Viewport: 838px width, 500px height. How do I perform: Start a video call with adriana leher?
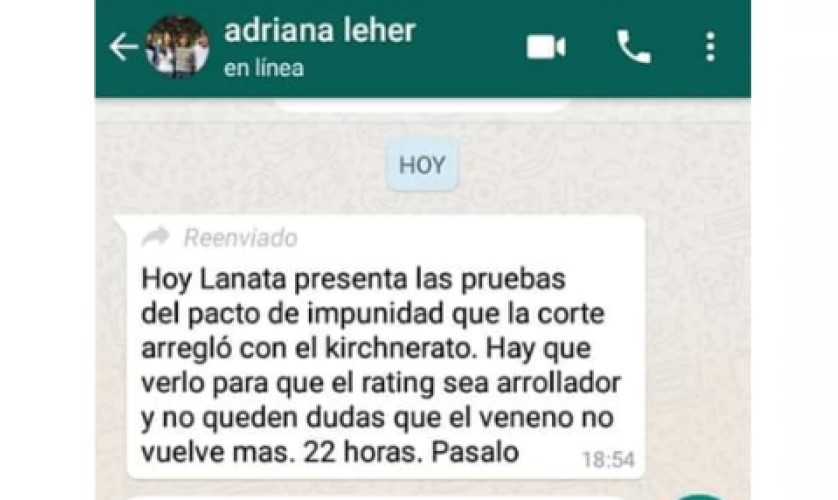(546, 47)
